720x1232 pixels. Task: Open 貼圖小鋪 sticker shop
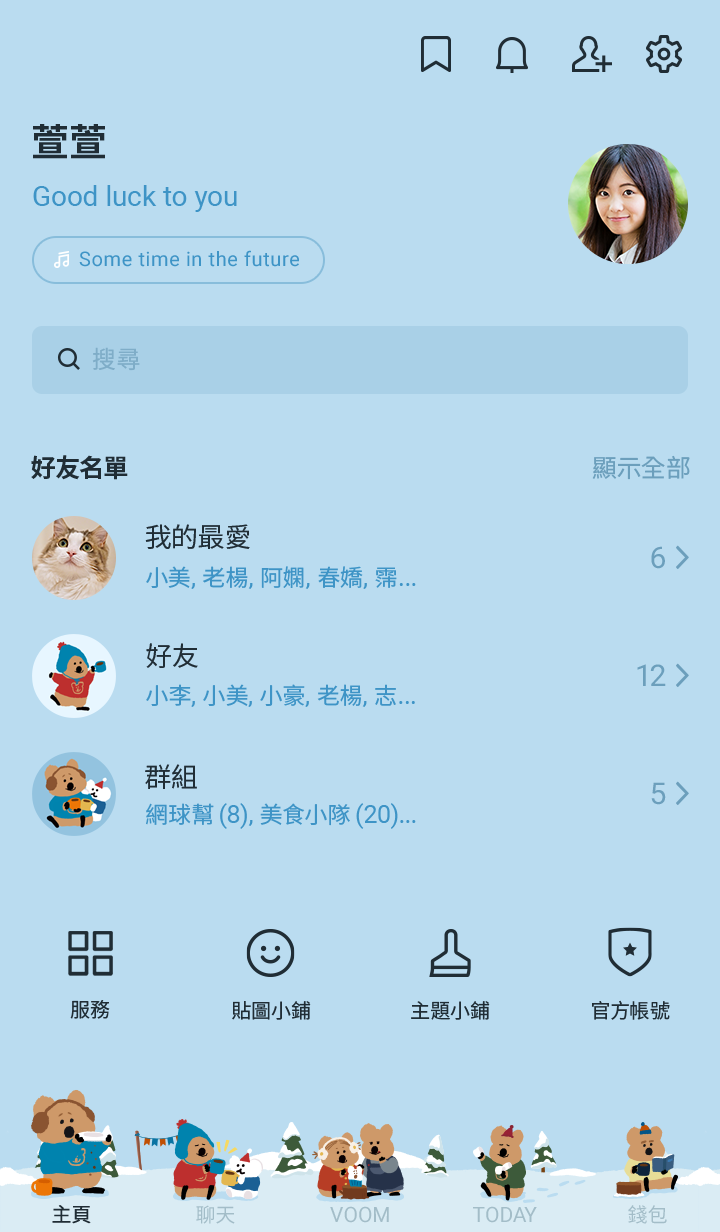click(x=270, y=974)
